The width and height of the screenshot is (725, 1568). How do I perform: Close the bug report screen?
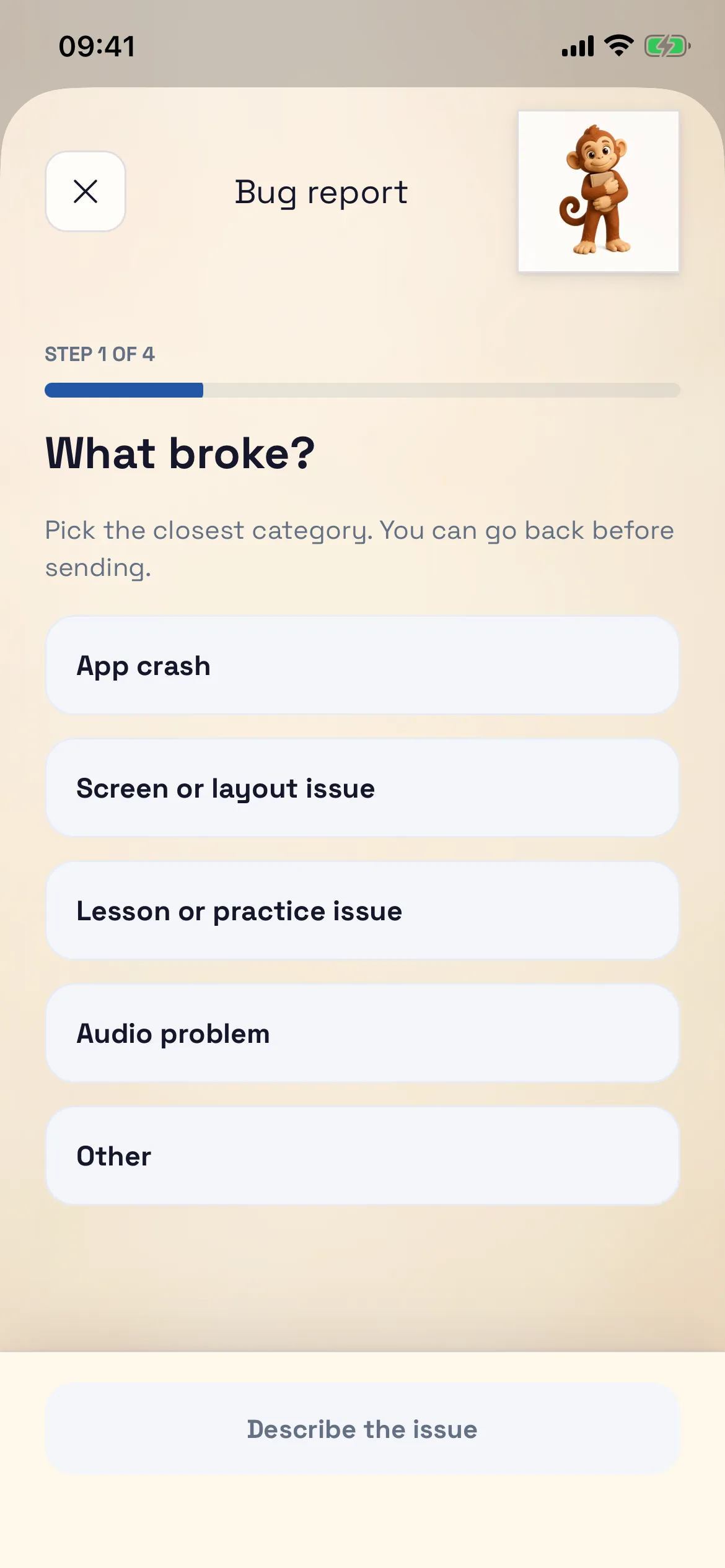(x=86, y=191)
